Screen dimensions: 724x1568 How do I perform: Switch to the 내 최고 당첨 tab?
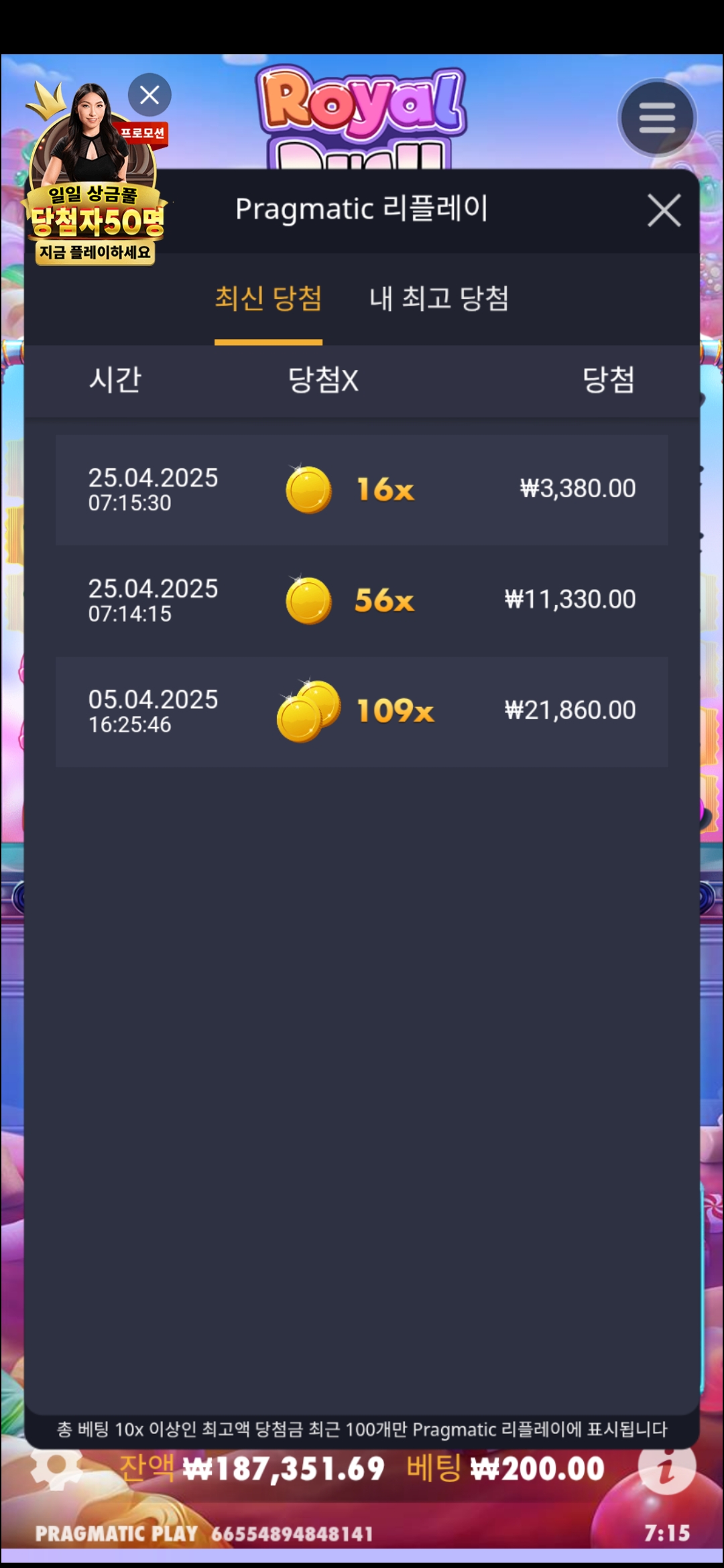(439, 299)
